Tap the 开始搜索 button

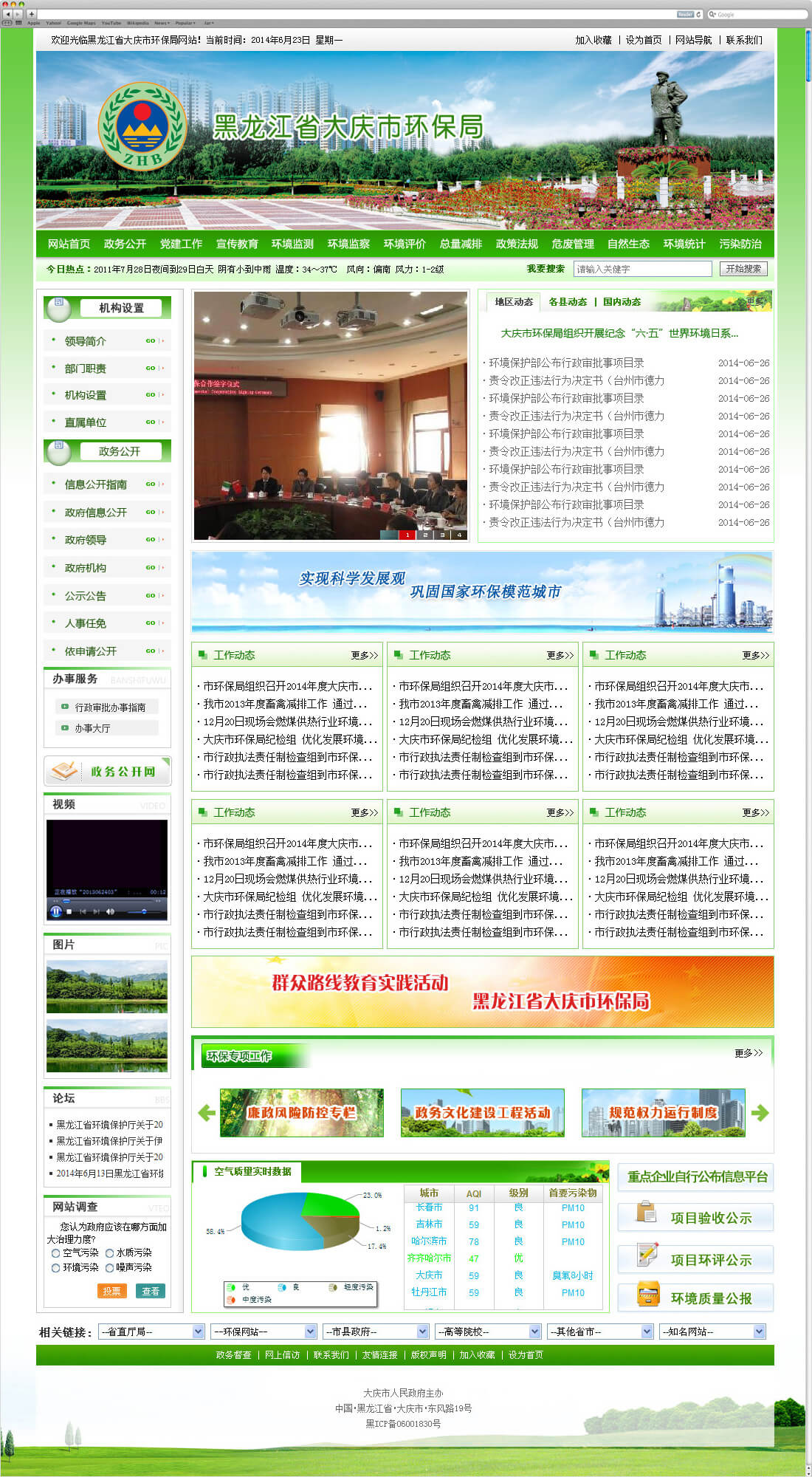743,269
